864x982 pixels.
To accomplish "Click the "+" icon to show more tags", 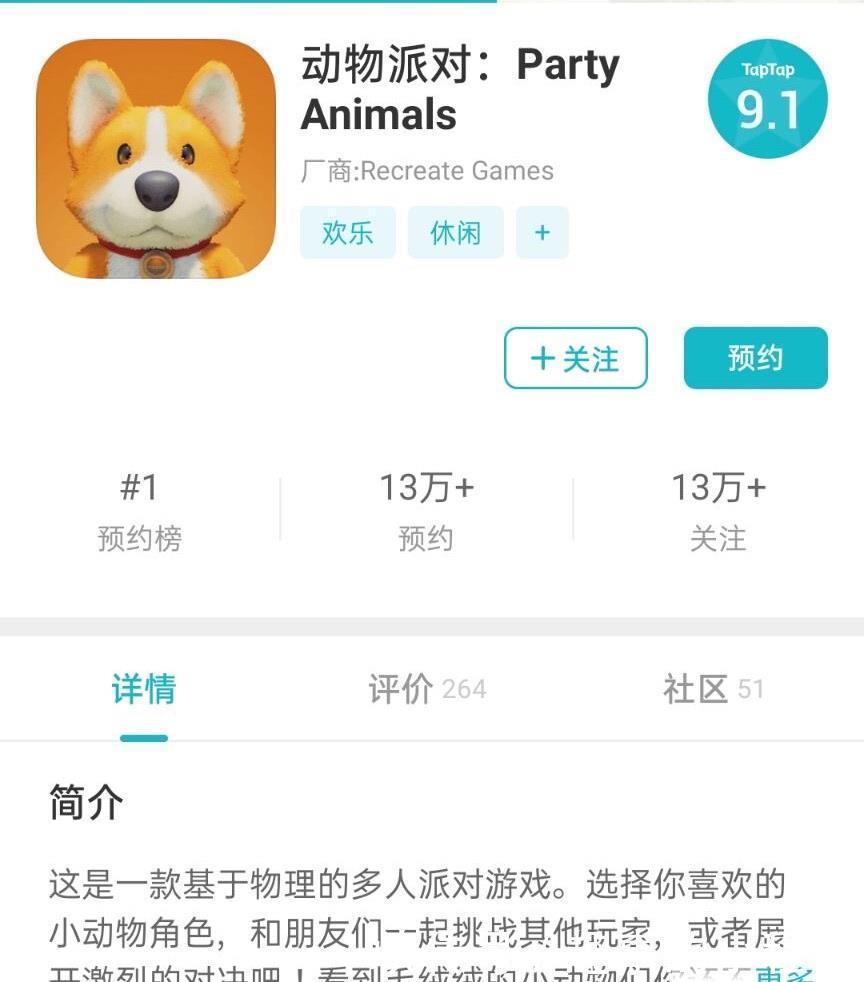I will (x=542, y=232).
